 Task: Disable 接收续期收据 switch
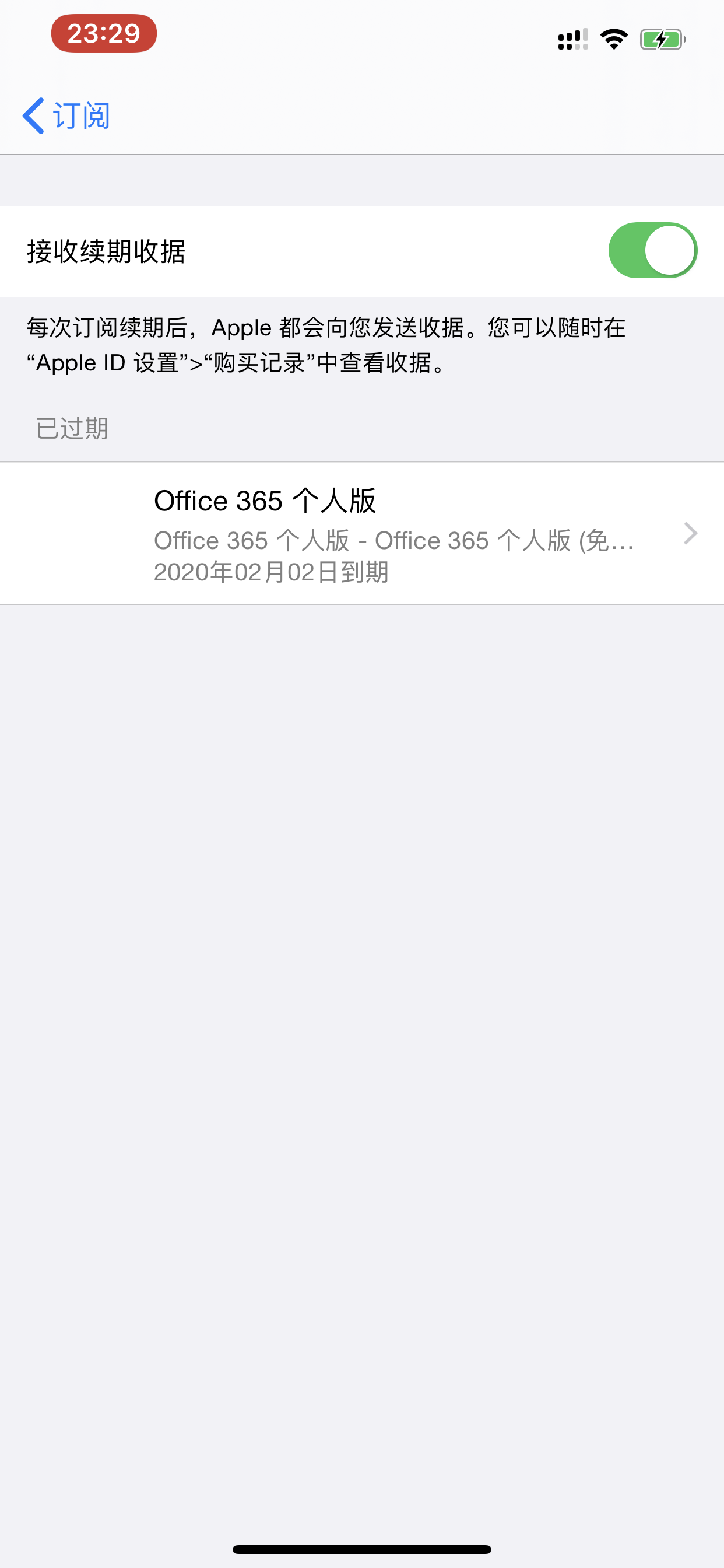click(652, 250)
